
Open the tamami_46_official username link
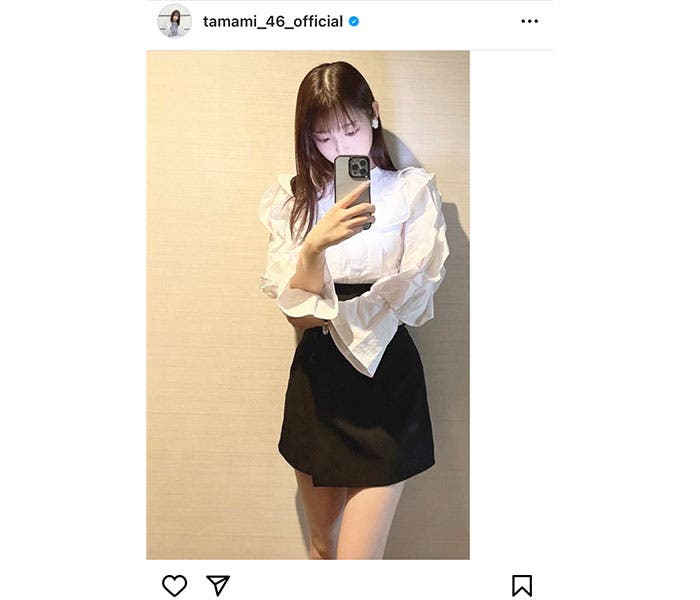coord(272,21)
